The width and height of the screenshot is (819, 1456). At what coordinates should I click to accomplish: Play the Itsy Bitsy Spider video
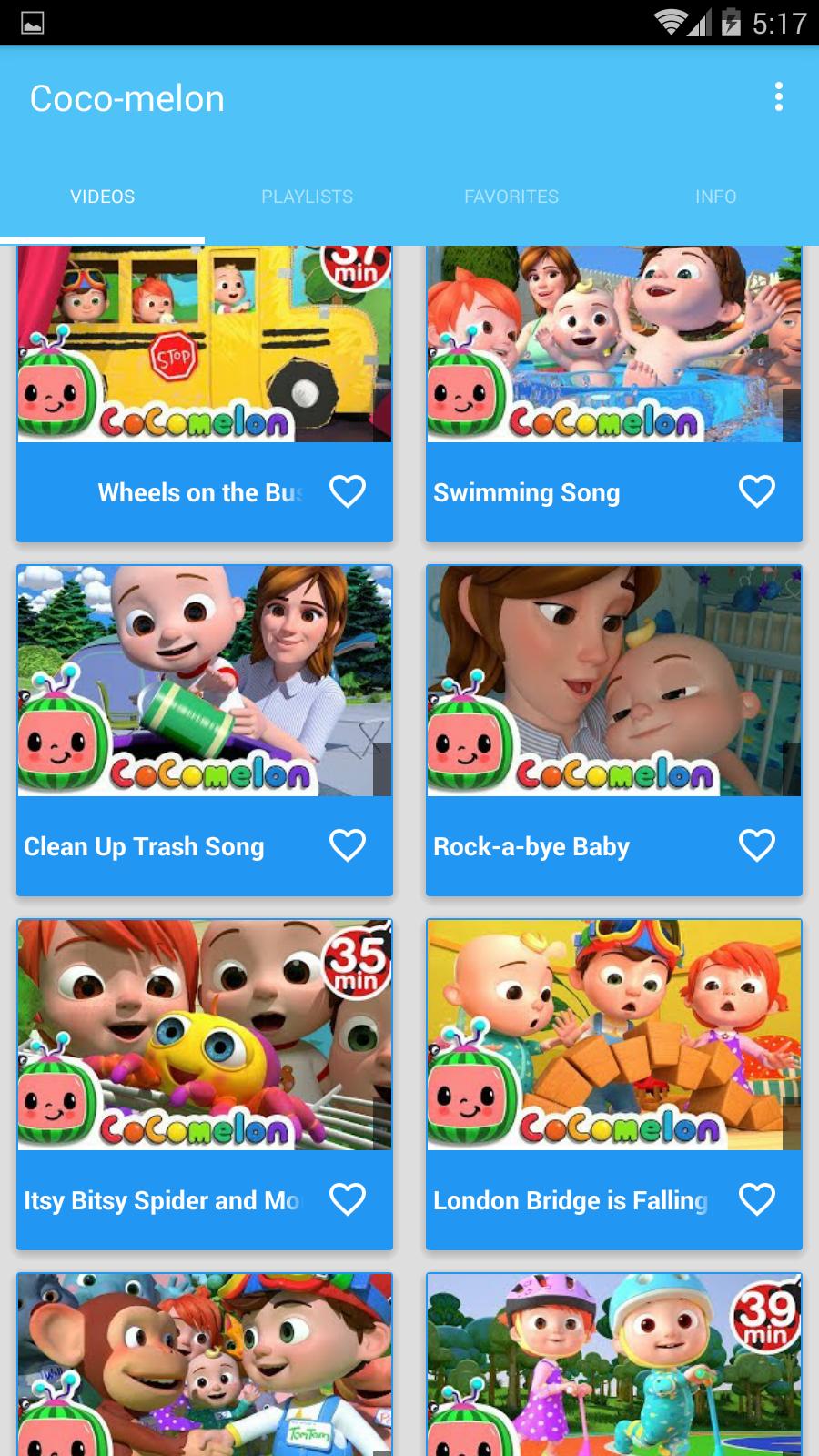(205, 1035)
